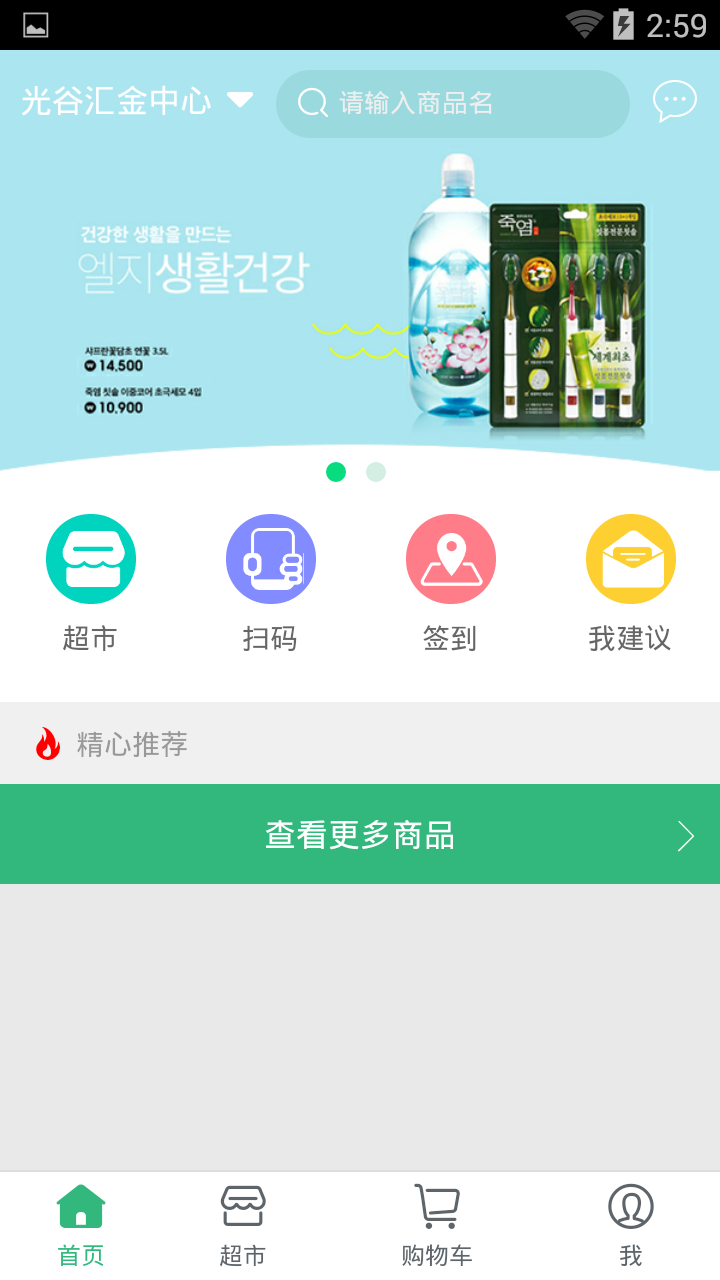This screenshot has height=1280, width=720.
Task: Open the 签到 check-in icon
Action: (450, 558)
